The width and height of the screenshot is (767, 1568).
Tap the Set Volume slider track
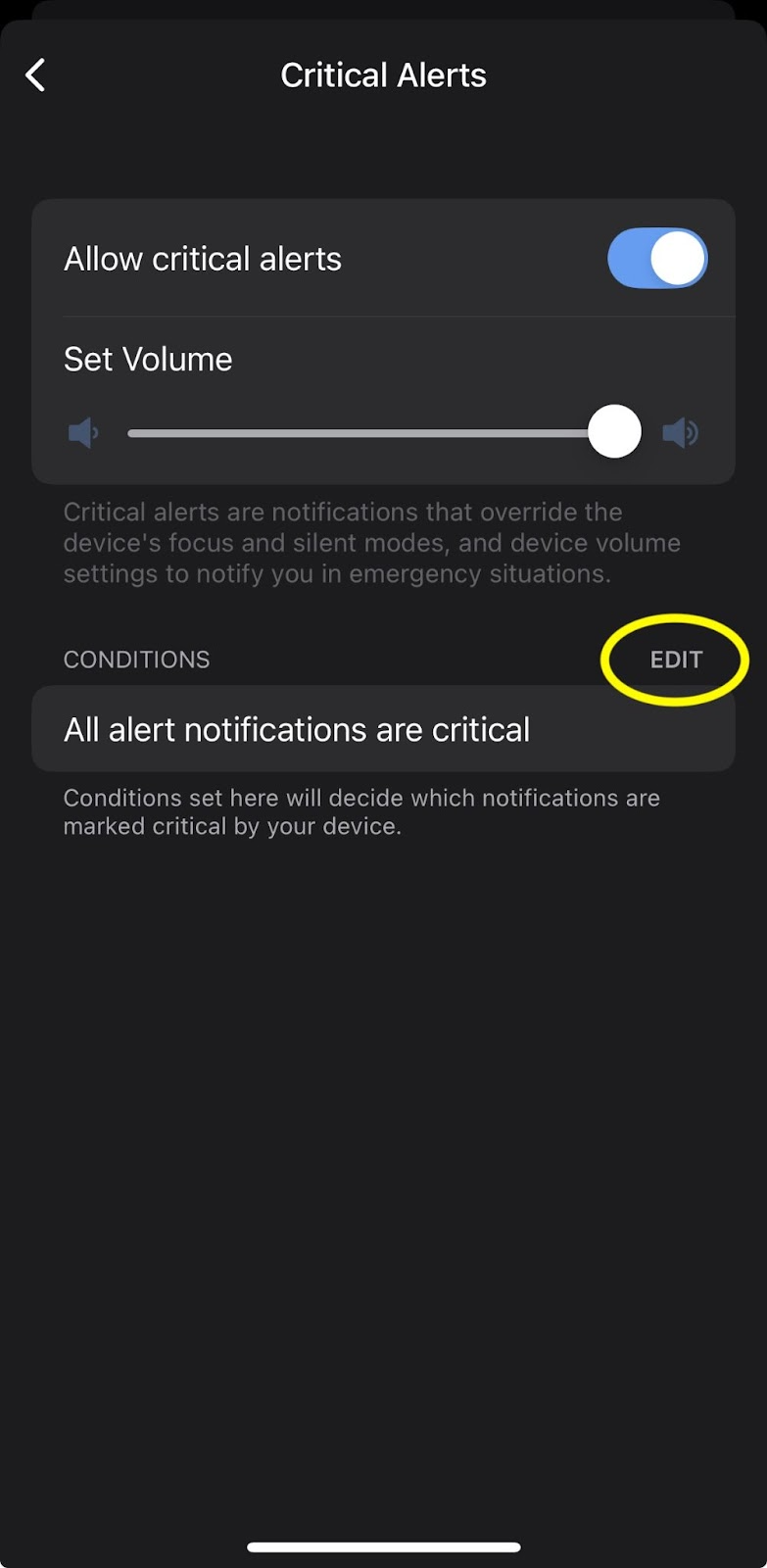pos(384,432)
